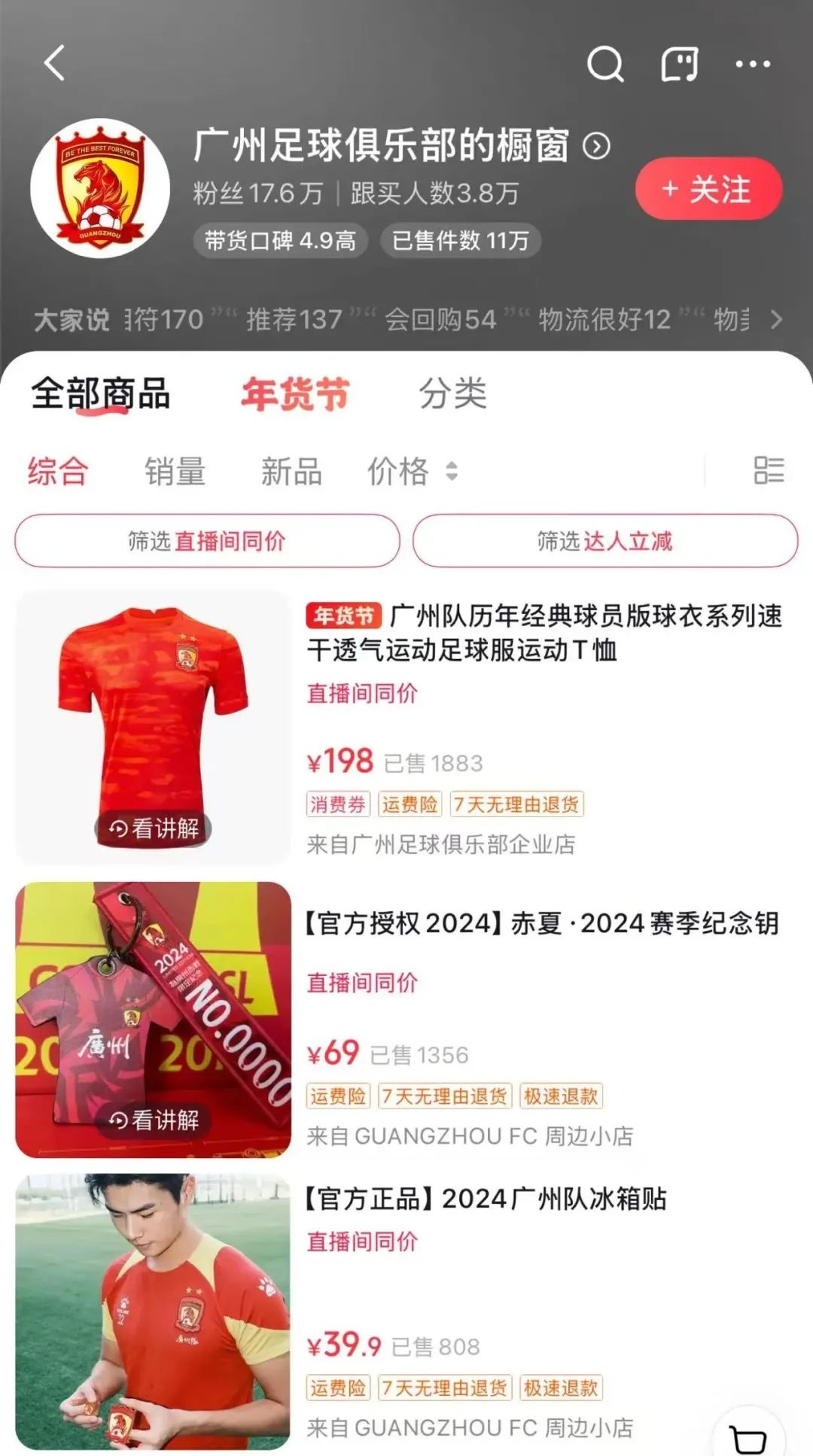813x1456 pixels.
Task: Filter by 直播间同价
Action: coord(207,540)
